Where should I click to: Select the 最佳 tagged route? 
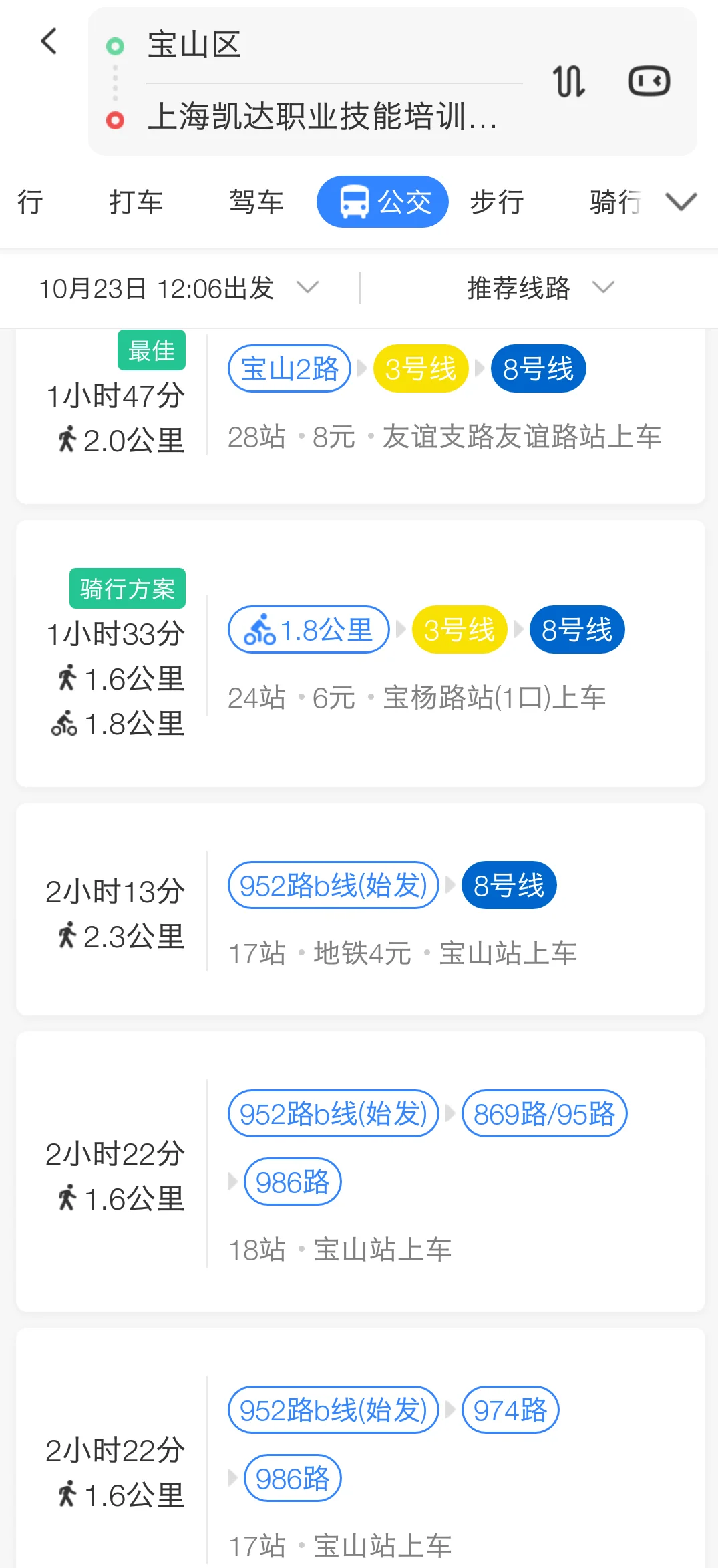click(152, 349)
